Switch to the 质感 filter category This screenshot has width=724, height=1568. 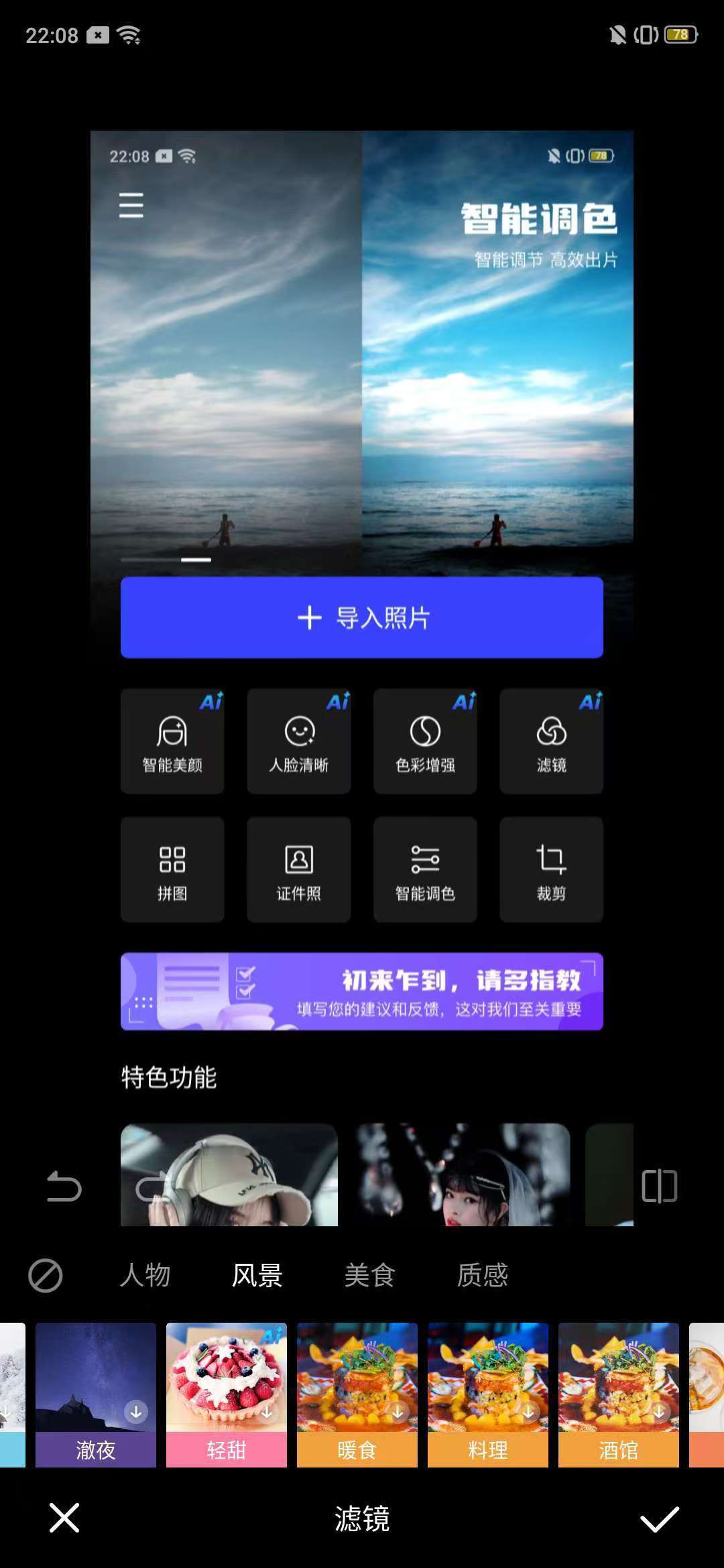point(483,1275)
